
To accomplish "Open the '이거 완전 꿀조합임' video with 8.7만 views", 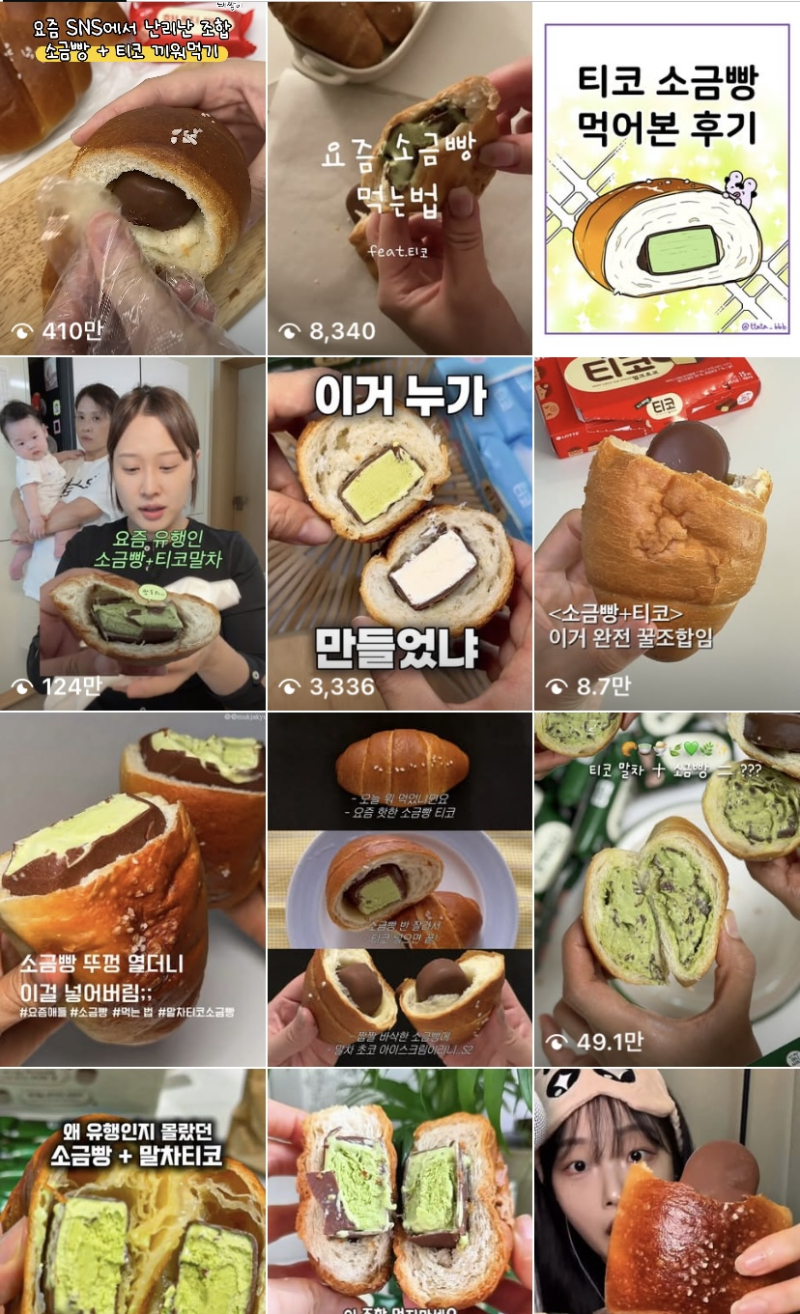I will (667, 535).
